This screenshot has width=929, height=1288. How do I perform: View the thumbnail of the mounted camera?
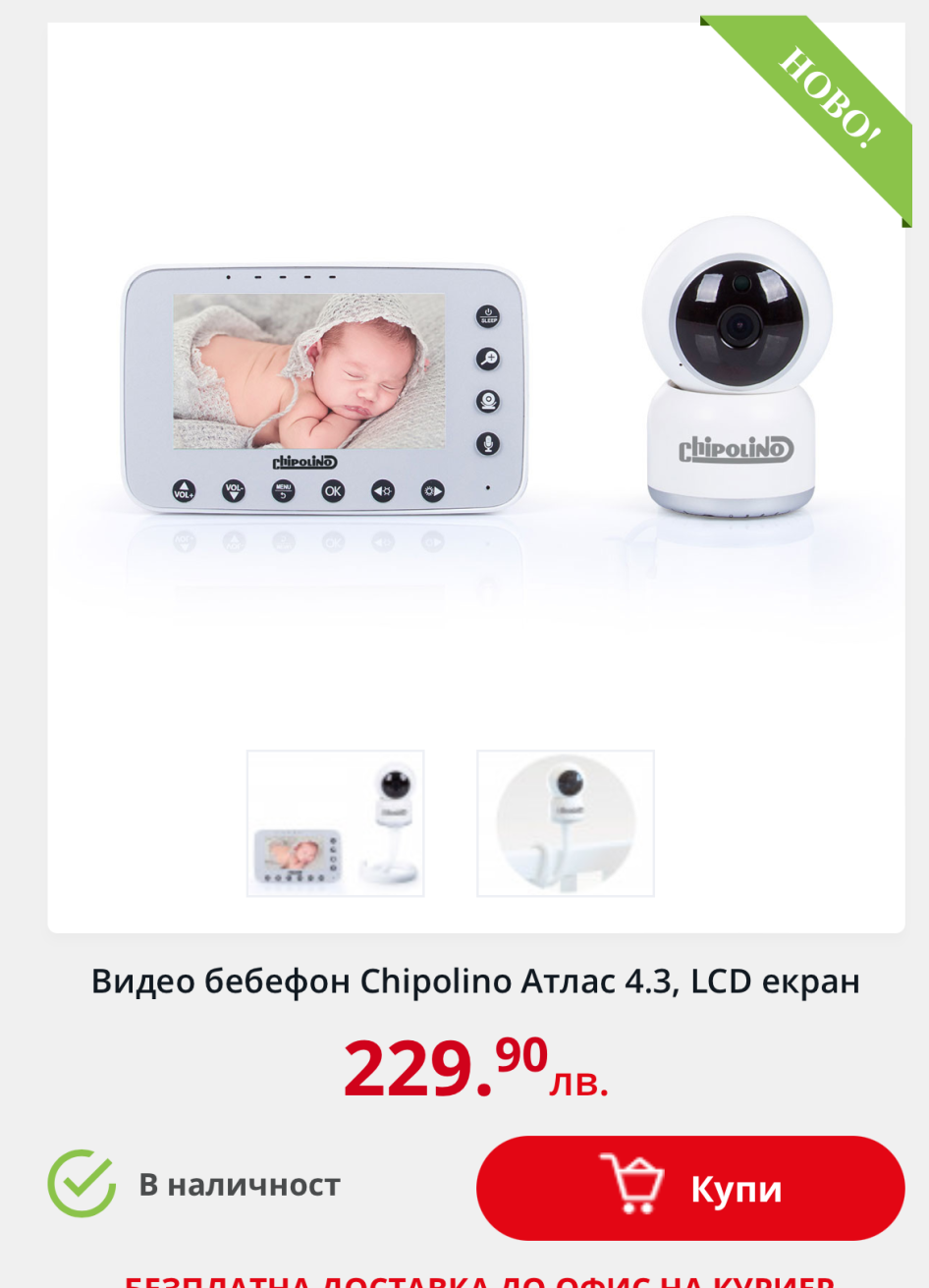[565, 823]
